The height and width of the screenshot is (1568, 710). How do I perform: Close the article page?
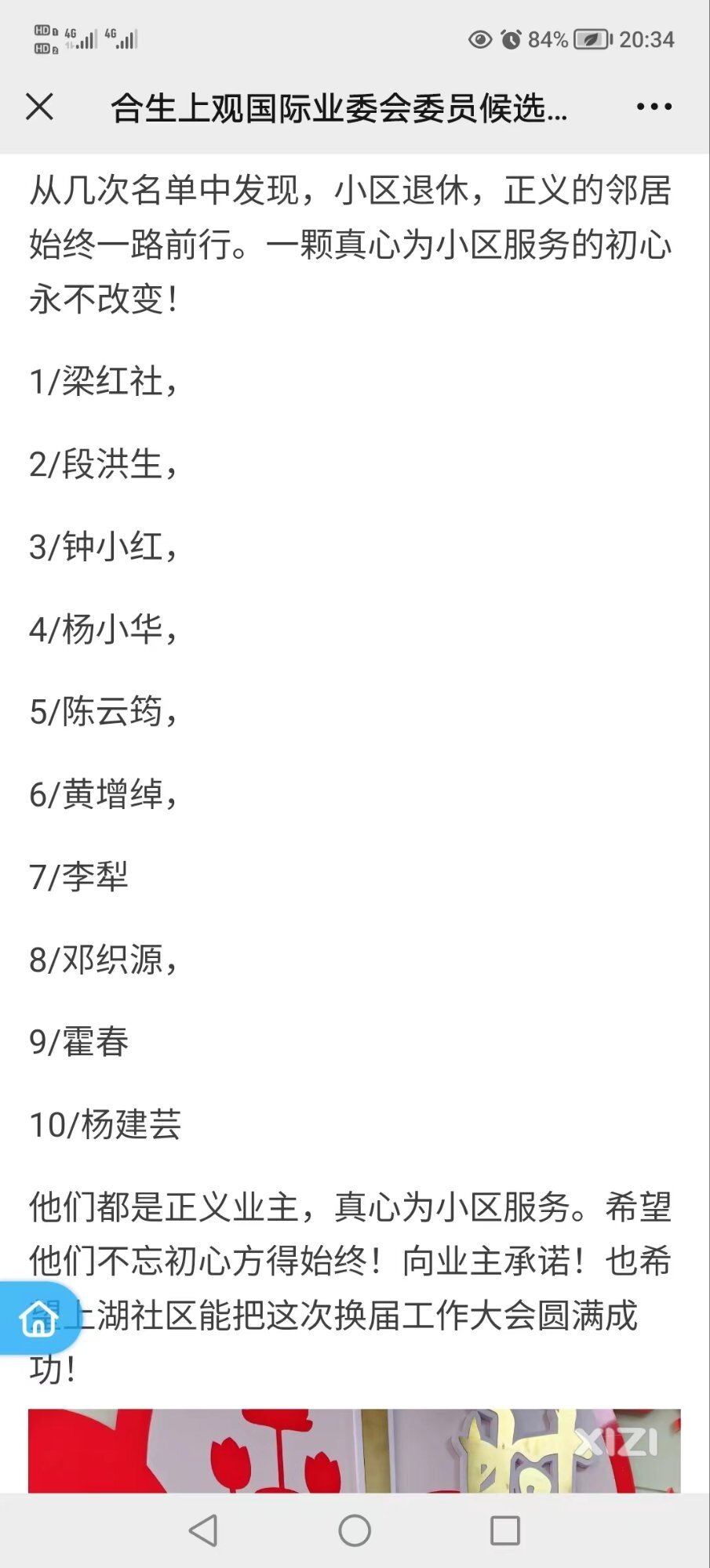click(x=39, y=107)
